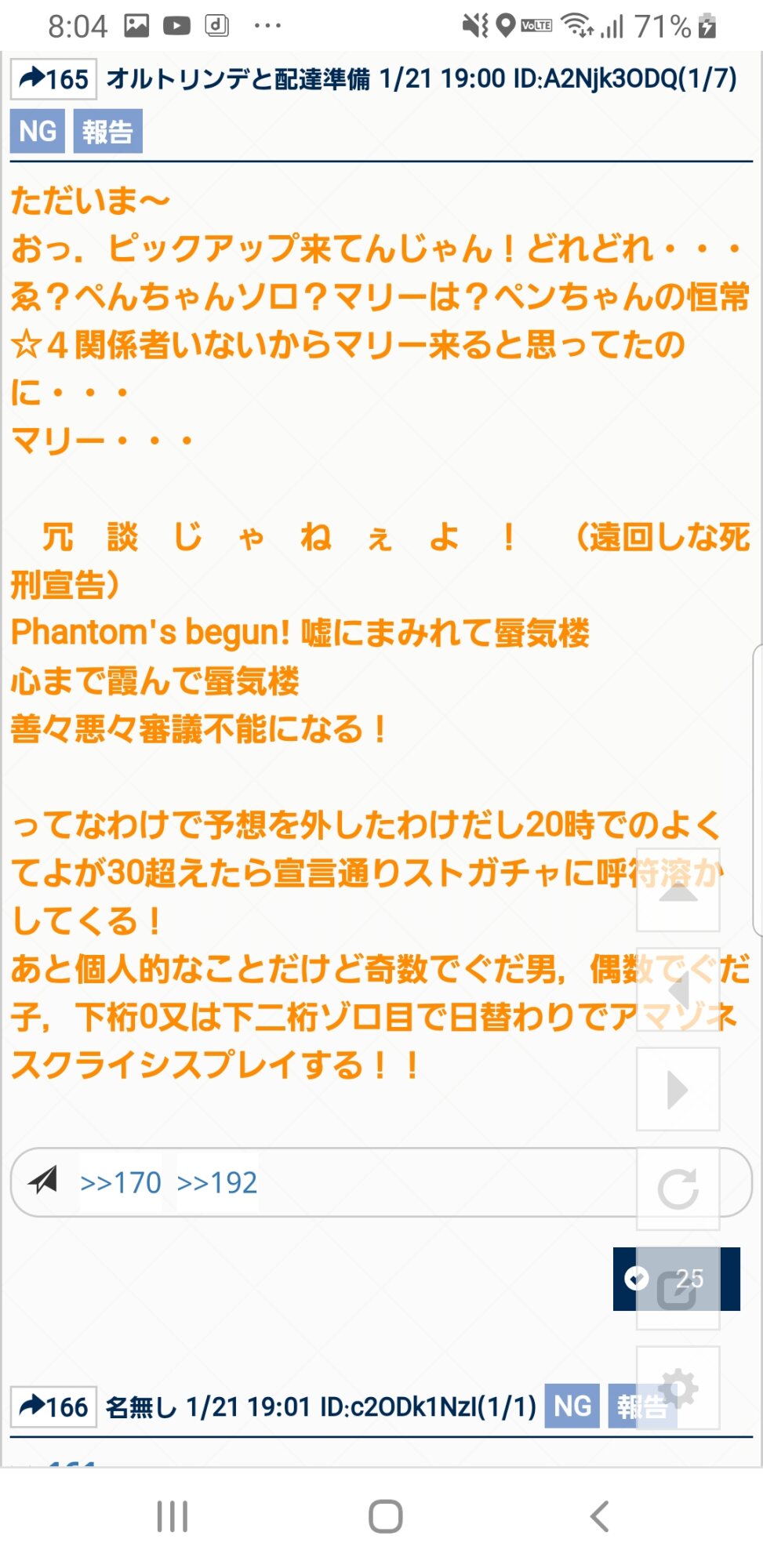Image resolution: width=763 pixels, height=1568 pixels.
Task: Open reply link >>192
Action: point(217,1182)
